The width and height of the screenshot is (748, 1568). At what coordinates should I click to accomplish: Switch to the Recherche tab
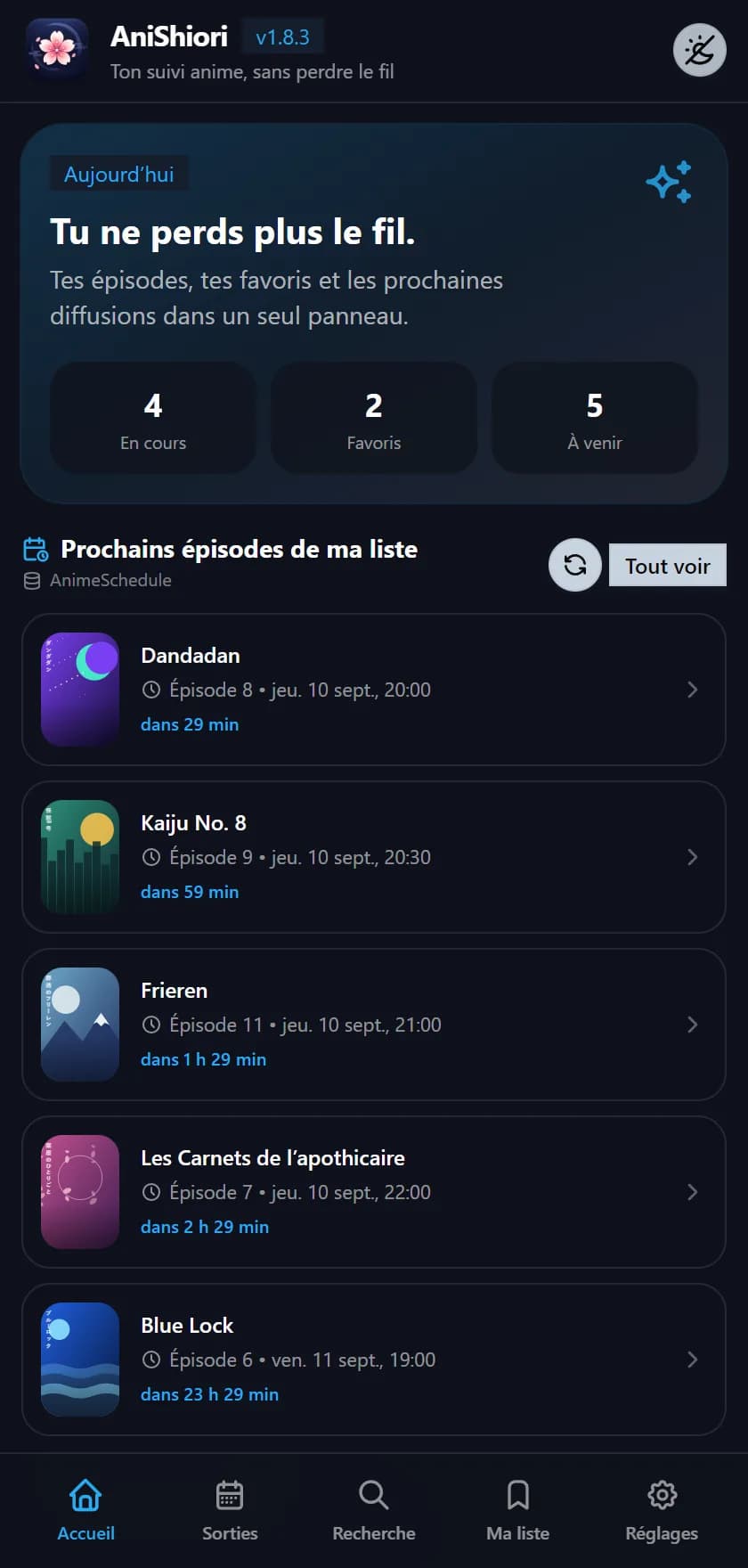pos(374,1511)
